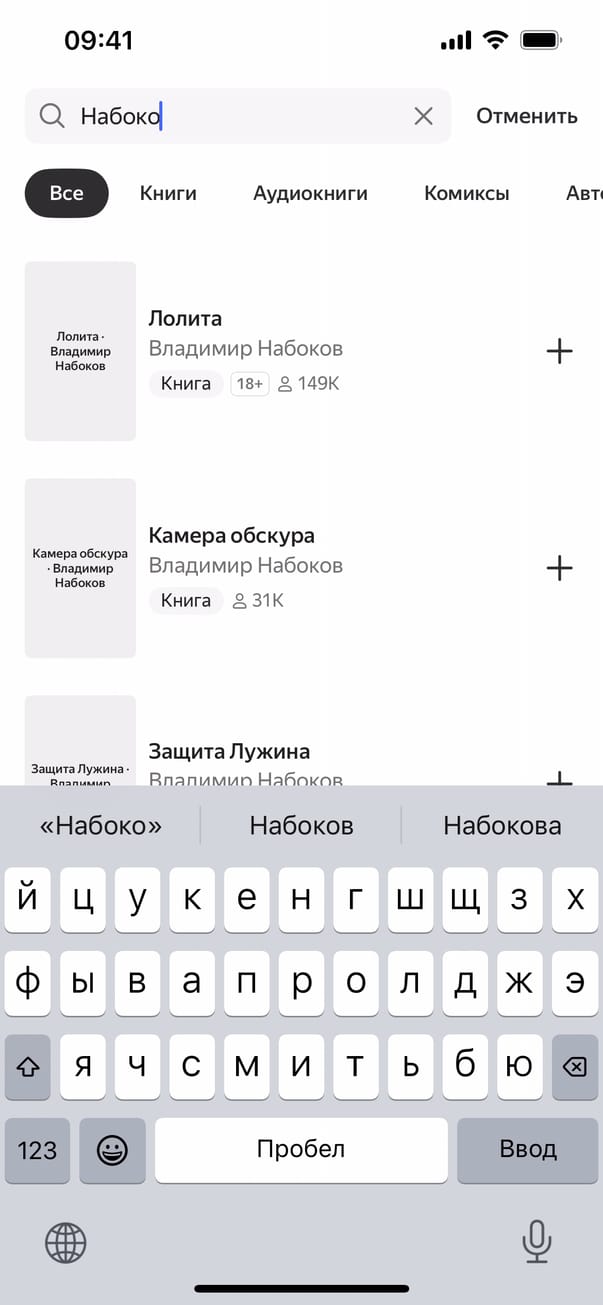Switch to the 123 numeric keyboard
Image resolution: width=603 pixels, height=1305 pixels.
tap(37, 1150)
